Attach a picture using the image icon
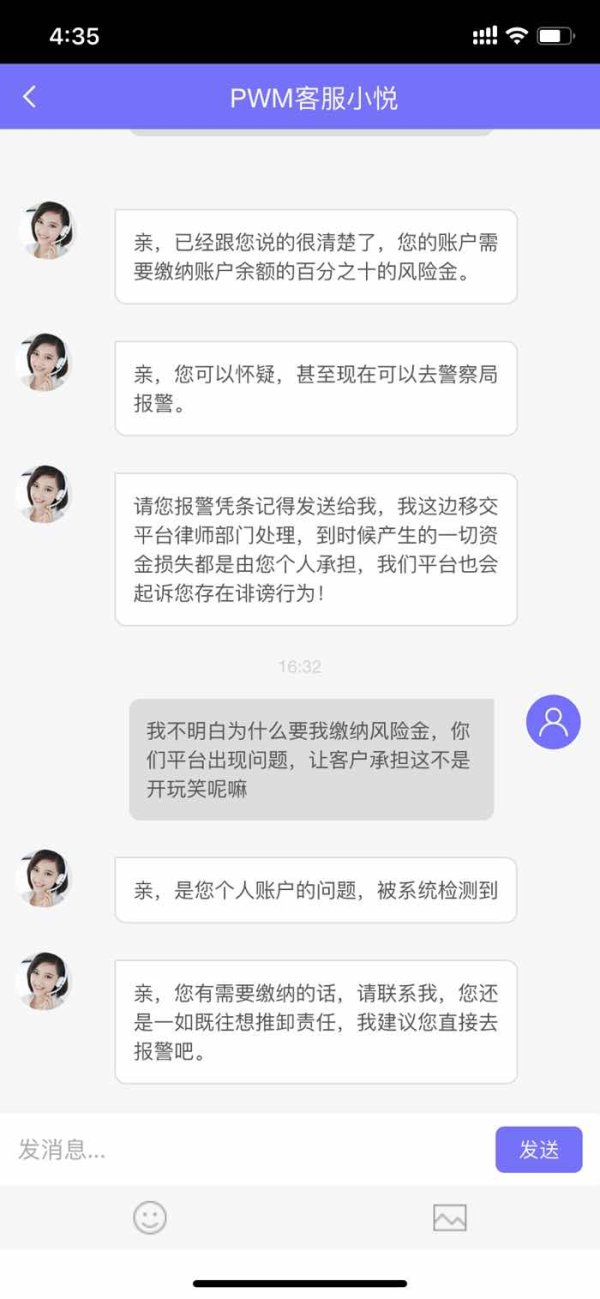The height and width of the screenshot is (1299, 600). point(450,1217)
